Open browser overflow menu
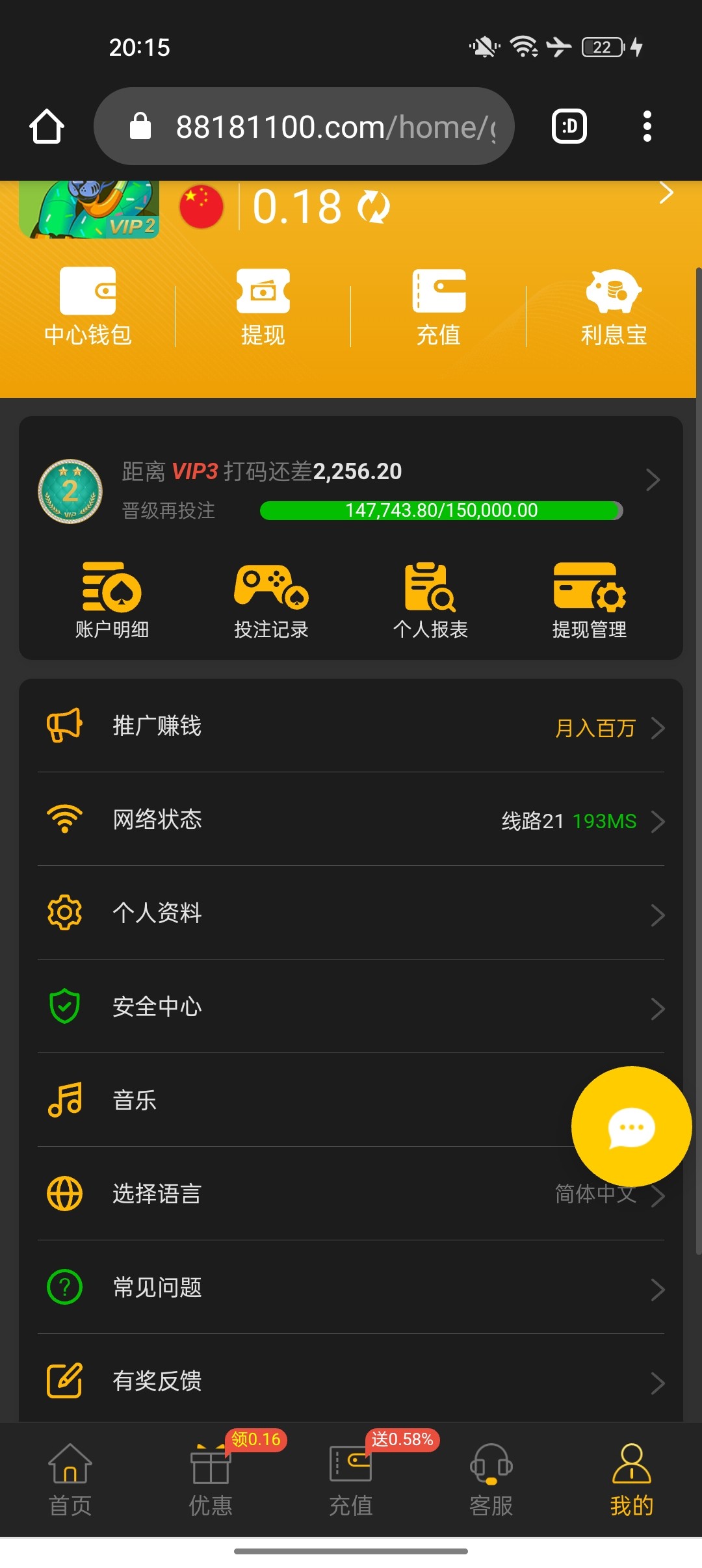Screen dimensions: 702x1568 click(647, 126)
